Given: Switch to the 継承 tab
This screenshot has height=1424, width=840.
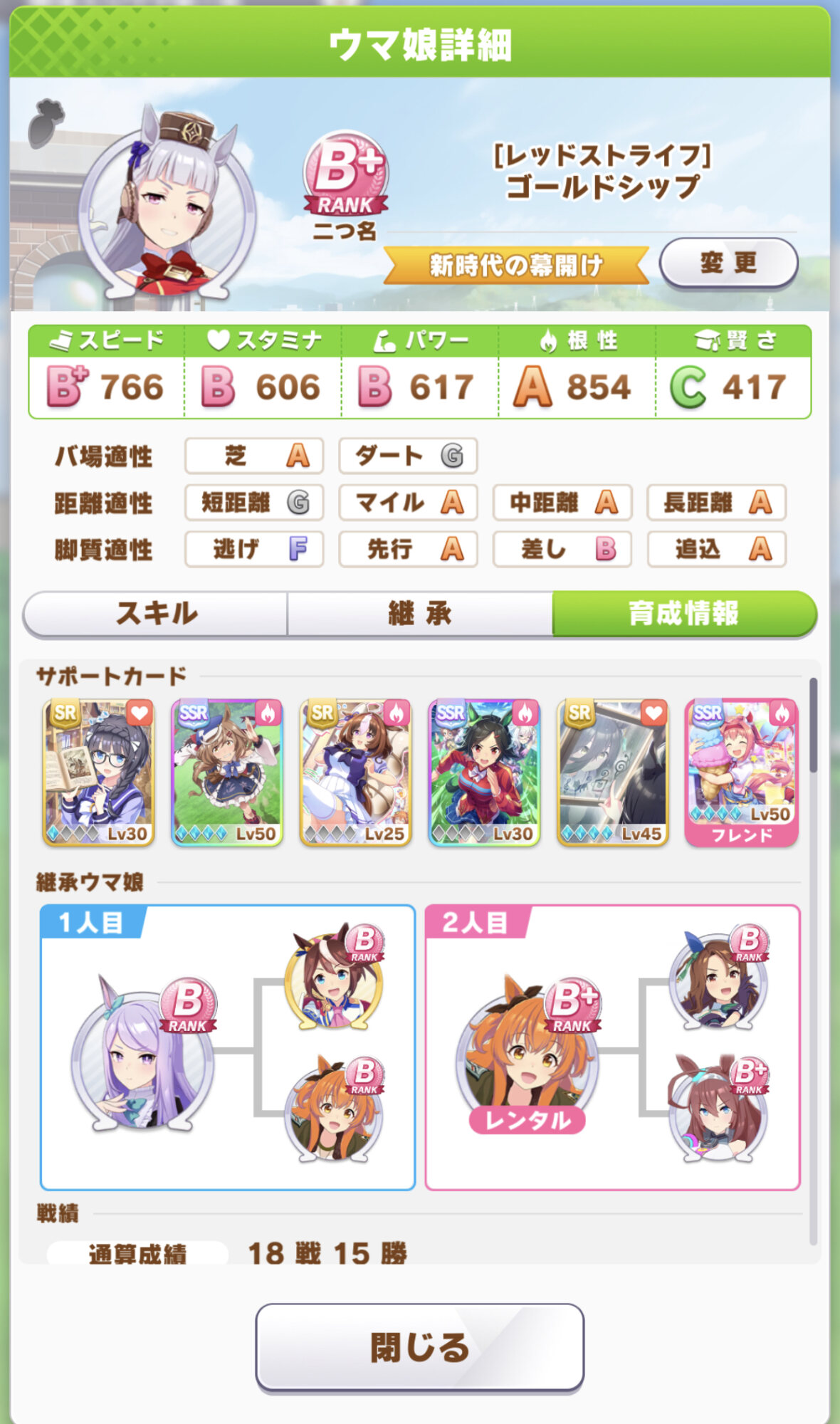Looking at the screenshot, I should click(x=420, y=613).
